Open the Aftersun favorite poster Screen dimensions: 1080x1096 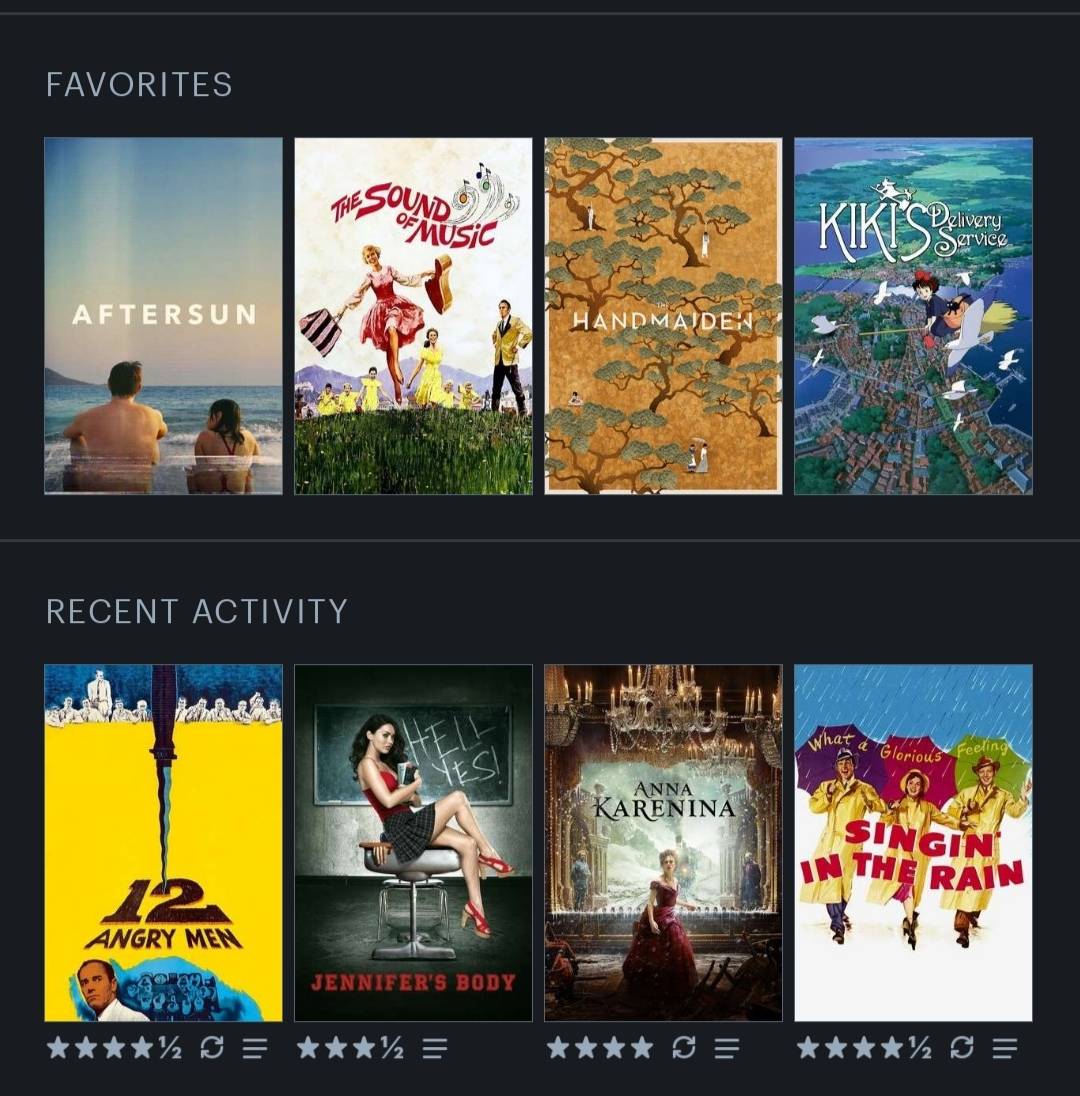164,316
